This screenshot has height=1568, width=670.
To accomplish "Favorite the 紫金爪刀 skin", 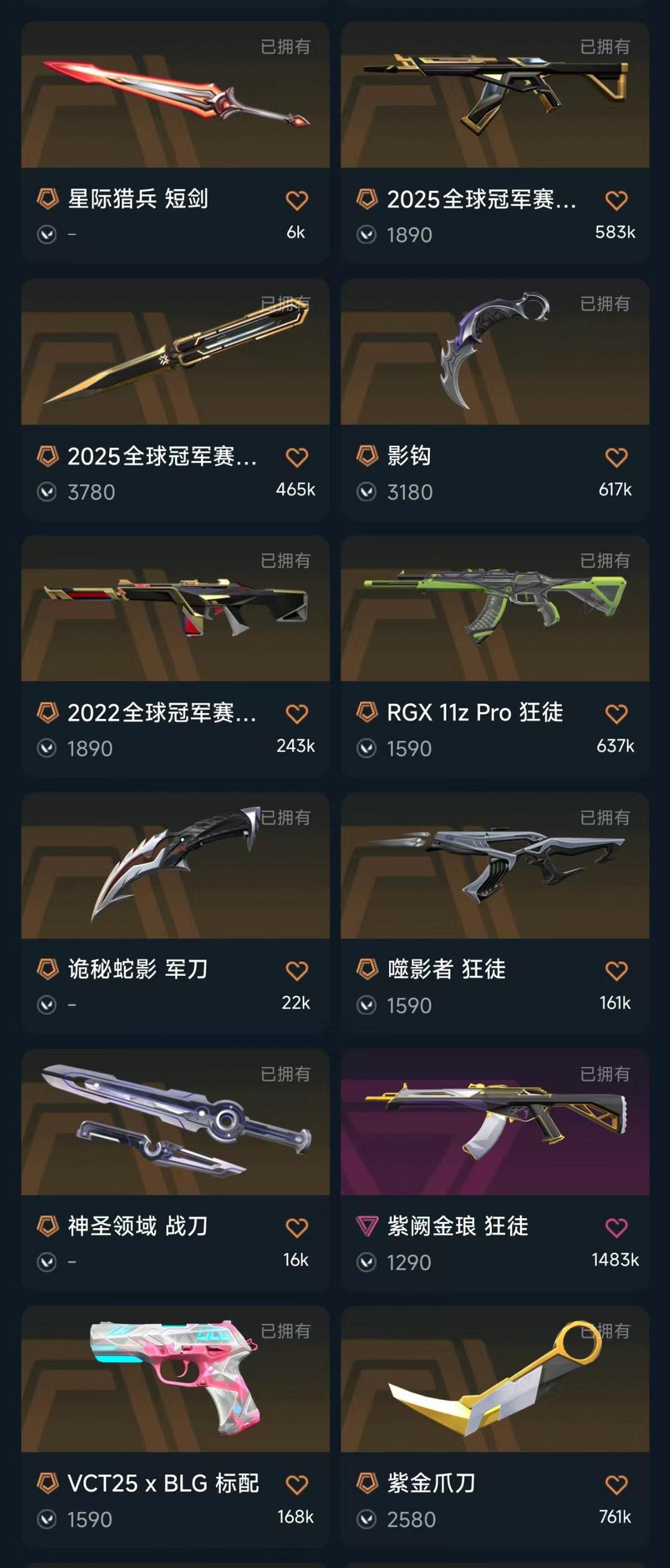I will tap(616, 1484).
